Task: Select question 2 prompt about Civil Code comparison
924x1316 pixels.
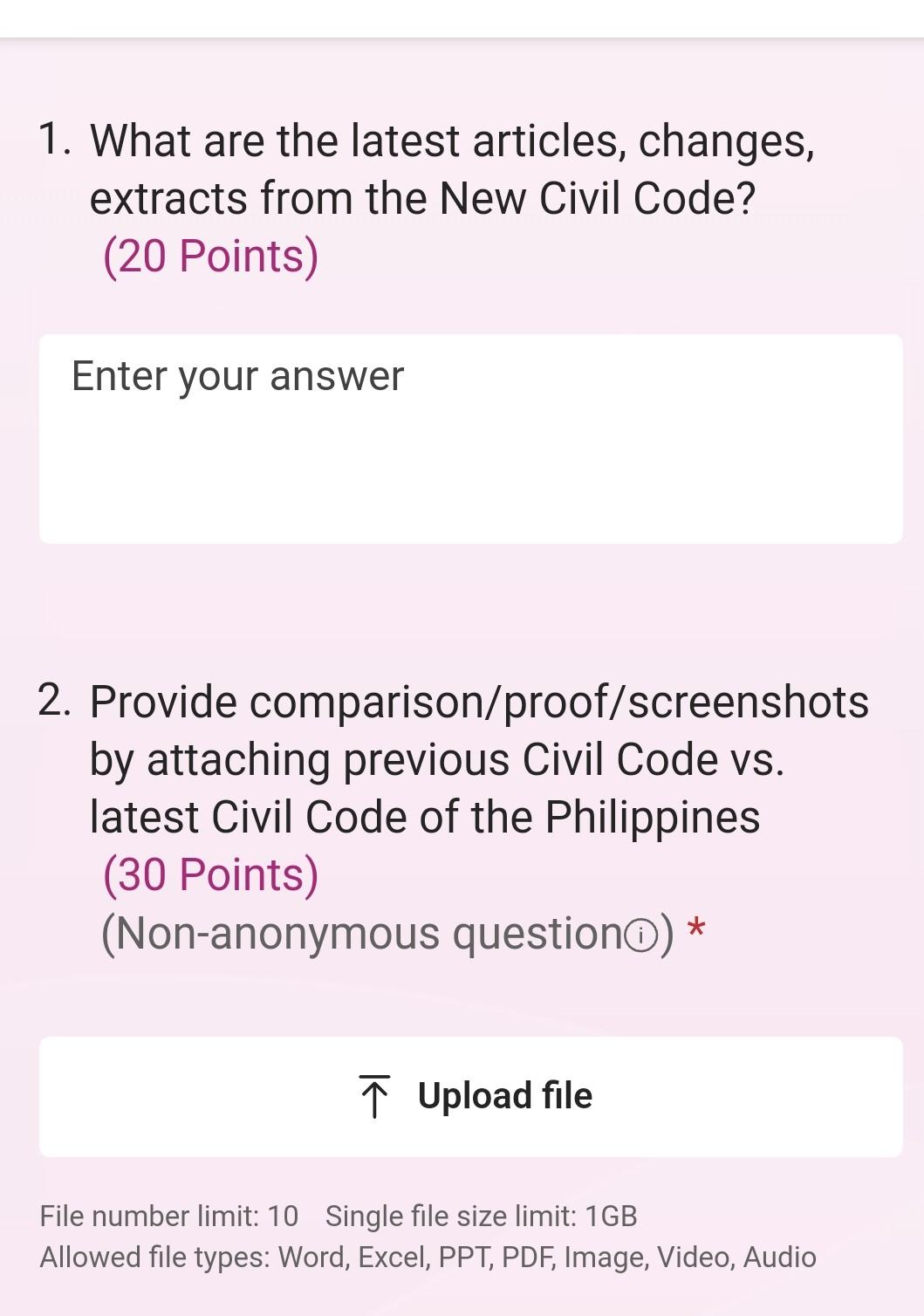Action: [454, 757]
